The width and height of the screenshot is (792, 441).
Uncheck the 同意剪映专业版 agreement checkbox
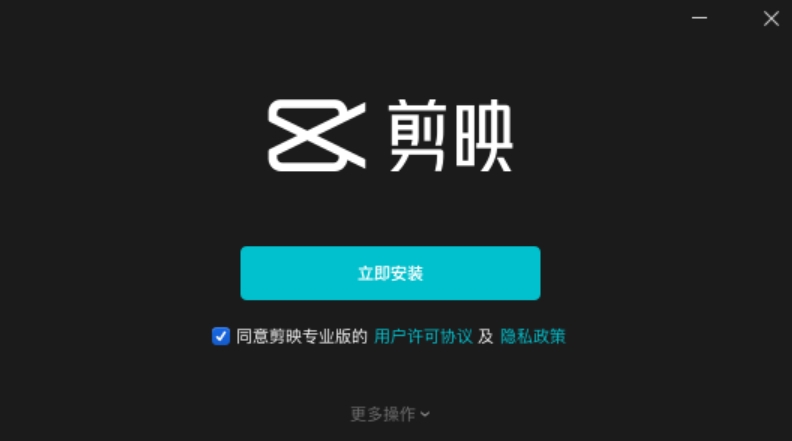tap(221, 336)
